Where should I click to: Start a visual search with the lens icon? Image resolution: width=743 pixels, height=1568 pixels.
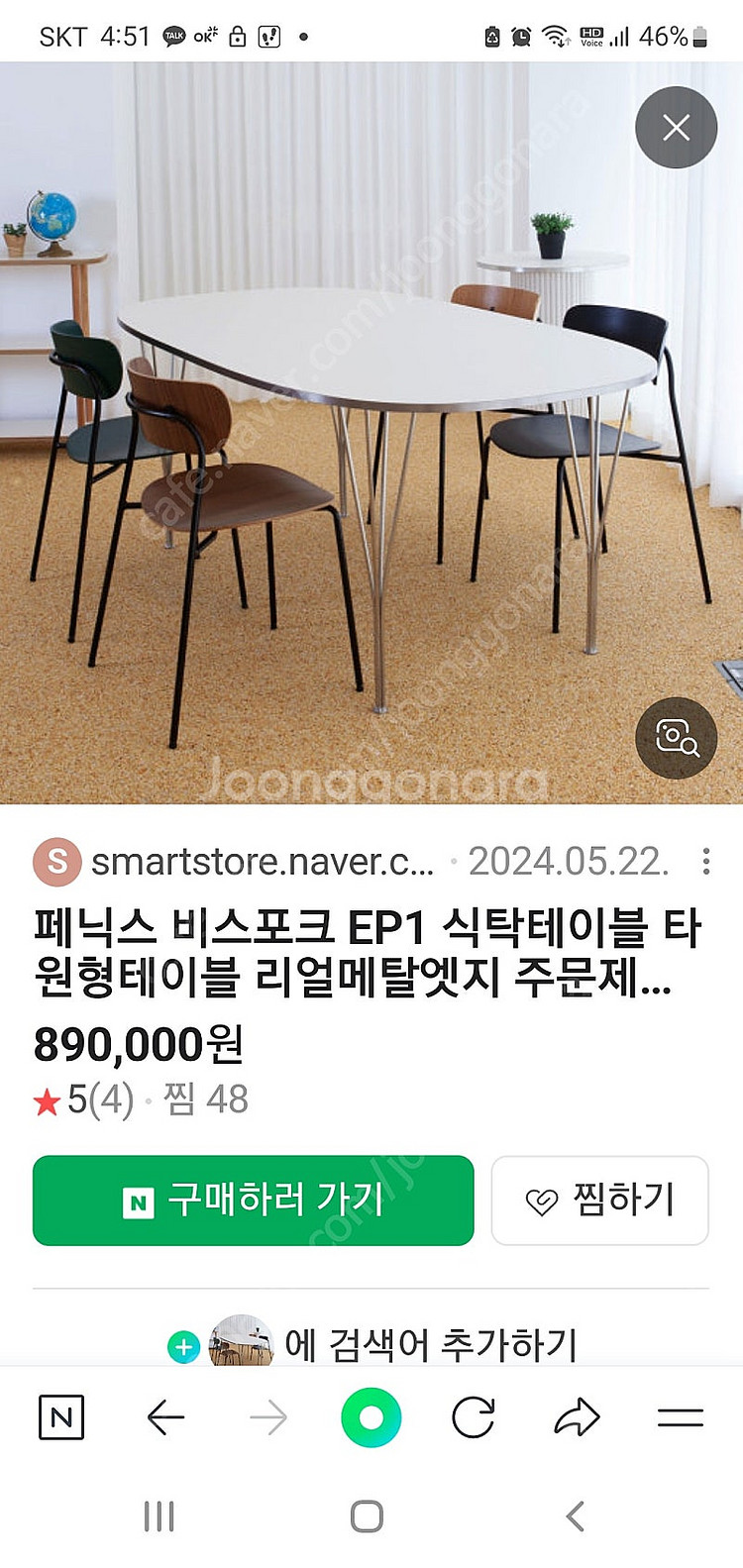click(676, 738)
